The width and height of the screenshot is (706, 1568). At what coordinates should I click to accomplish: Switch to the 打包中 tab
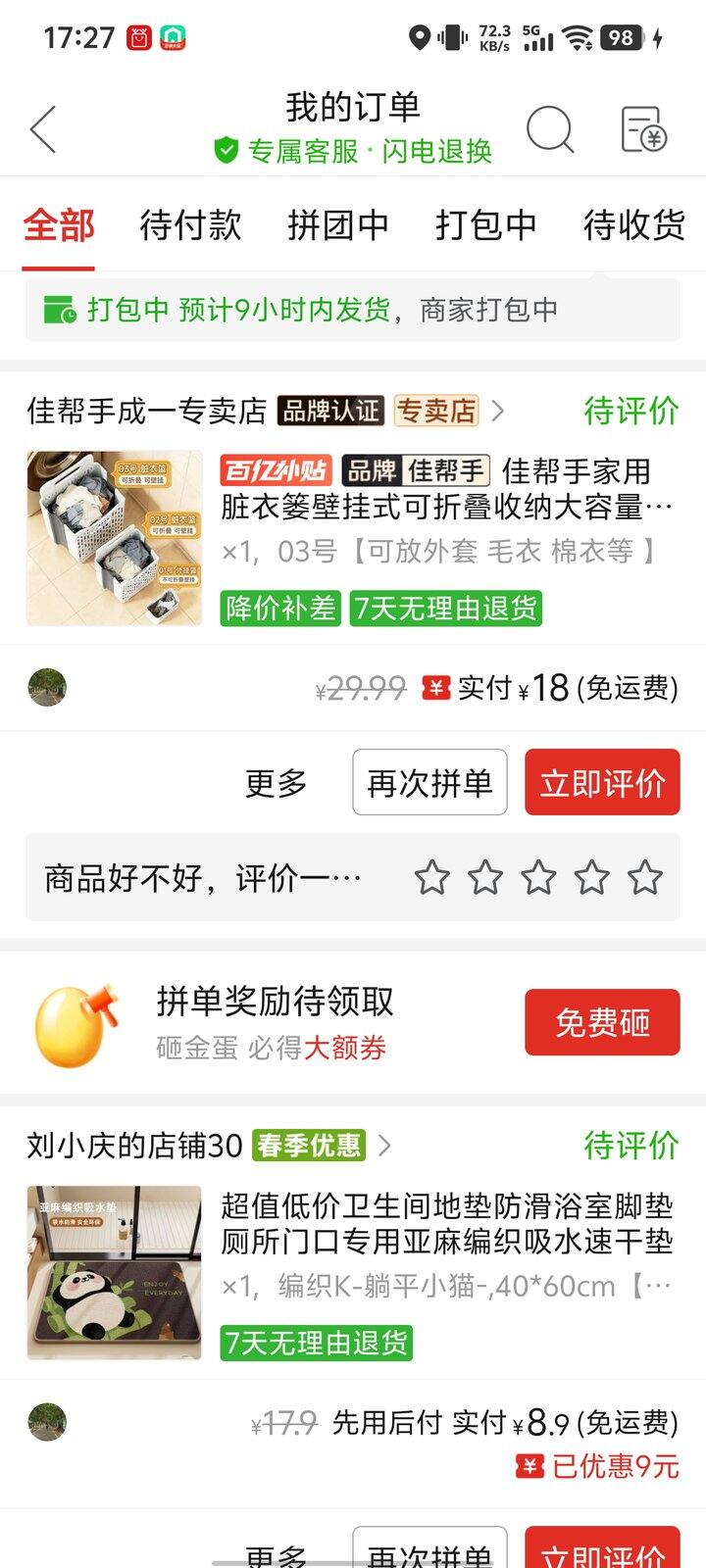pos(486,225)
